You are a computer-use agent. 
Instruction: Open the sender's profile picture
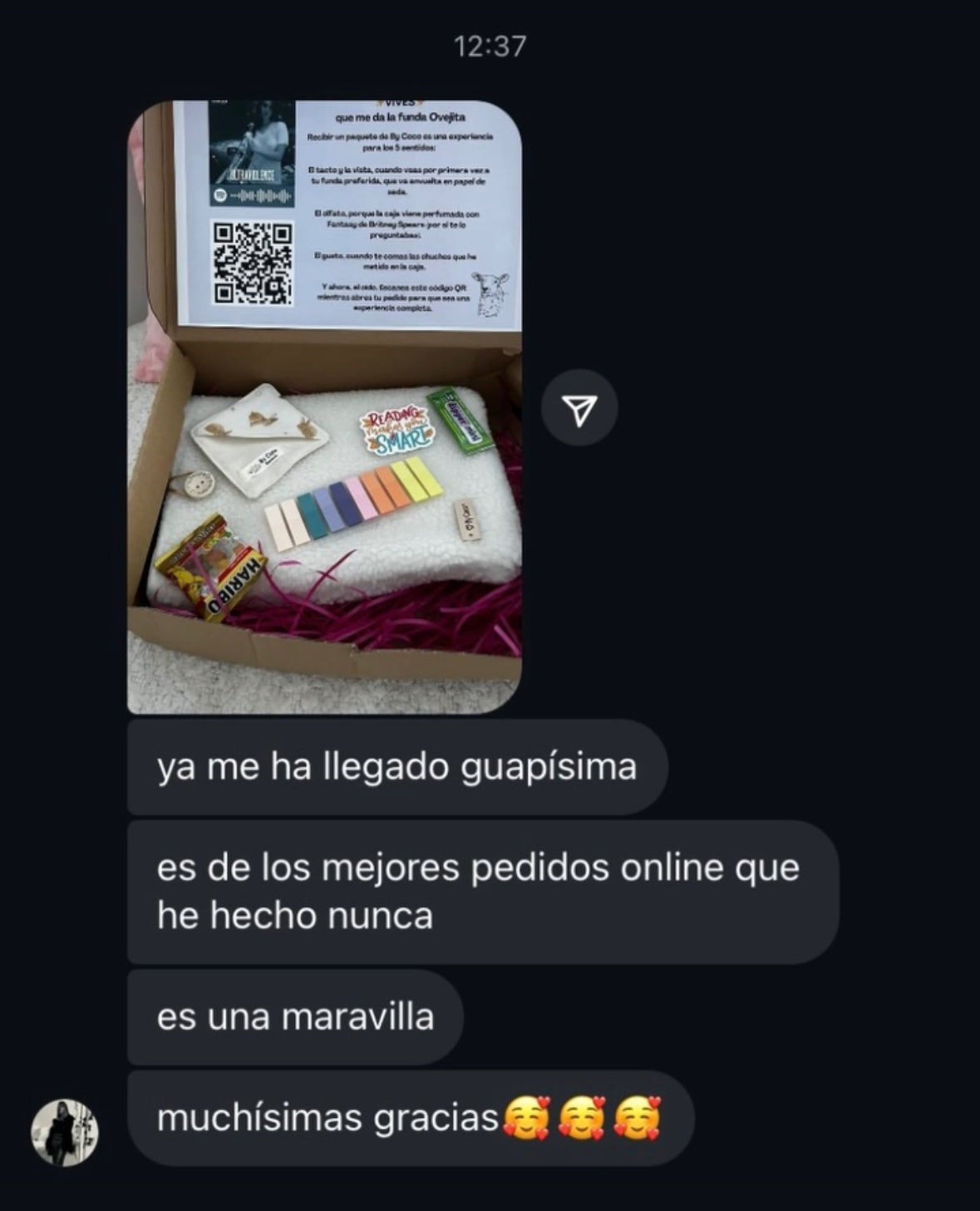(x=65, y=1133)
